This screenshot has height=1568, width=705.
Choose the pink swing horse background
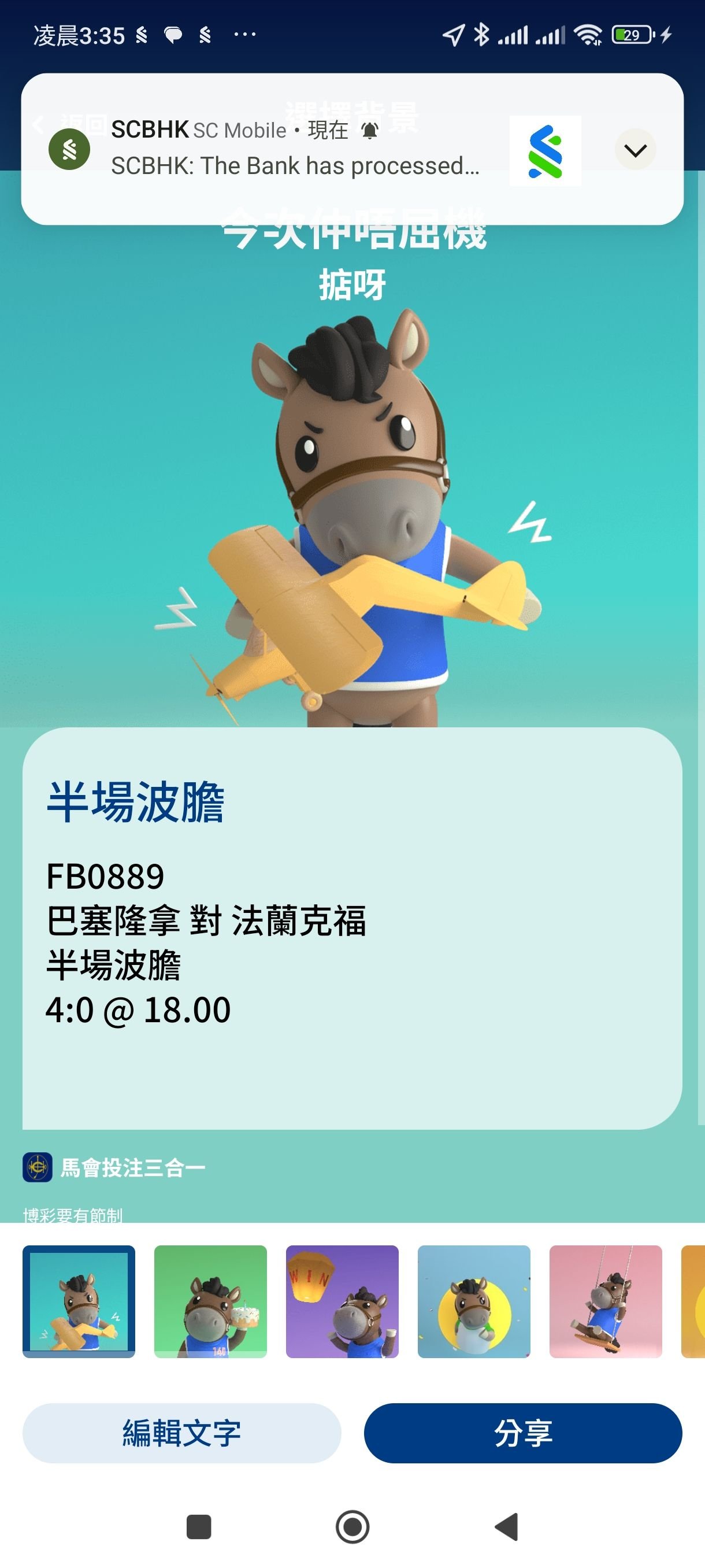[x=605, y=1301]
